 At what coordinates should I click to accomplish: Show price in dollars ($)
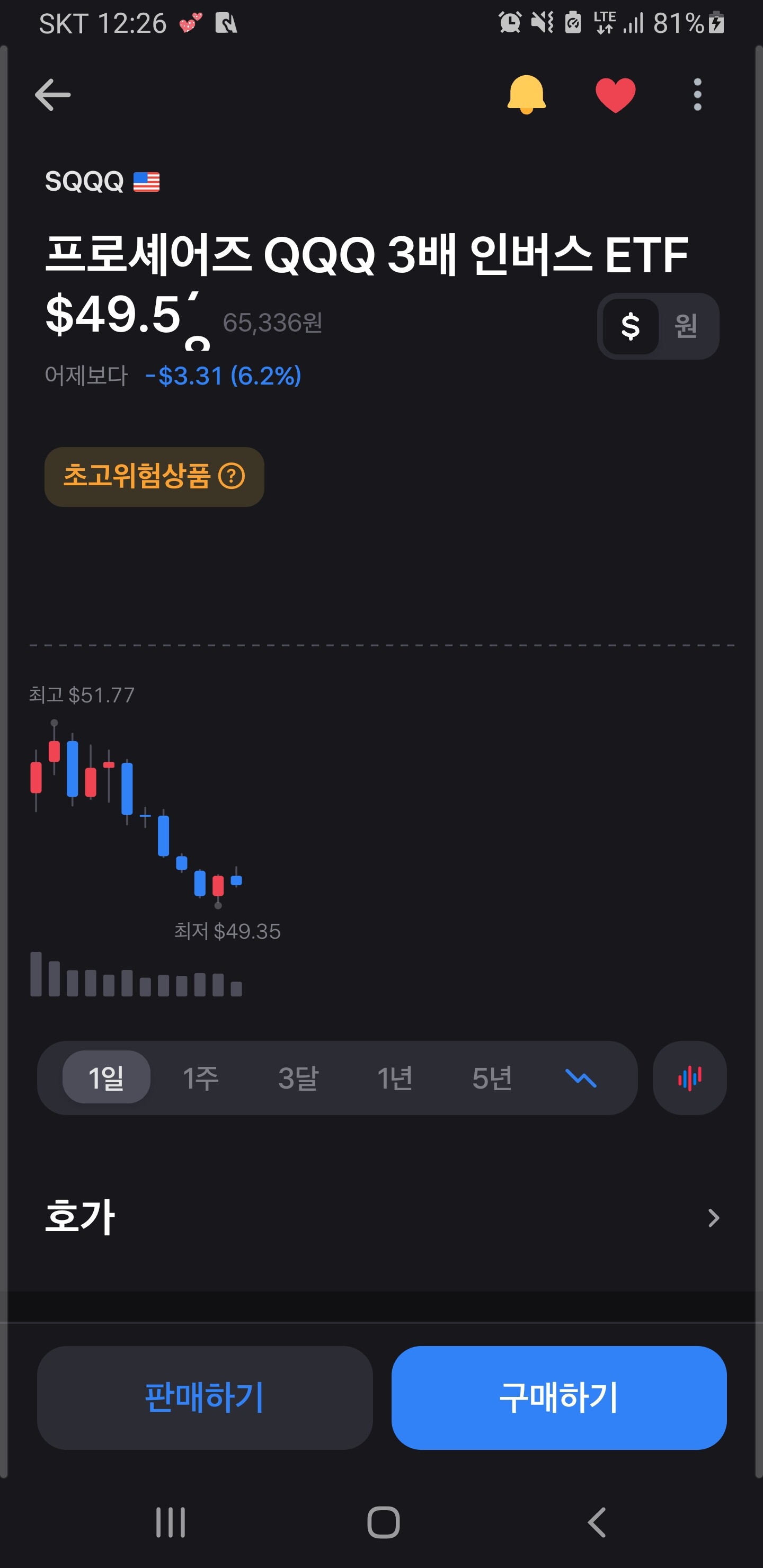pyautogui.click(x=630, y=326)
